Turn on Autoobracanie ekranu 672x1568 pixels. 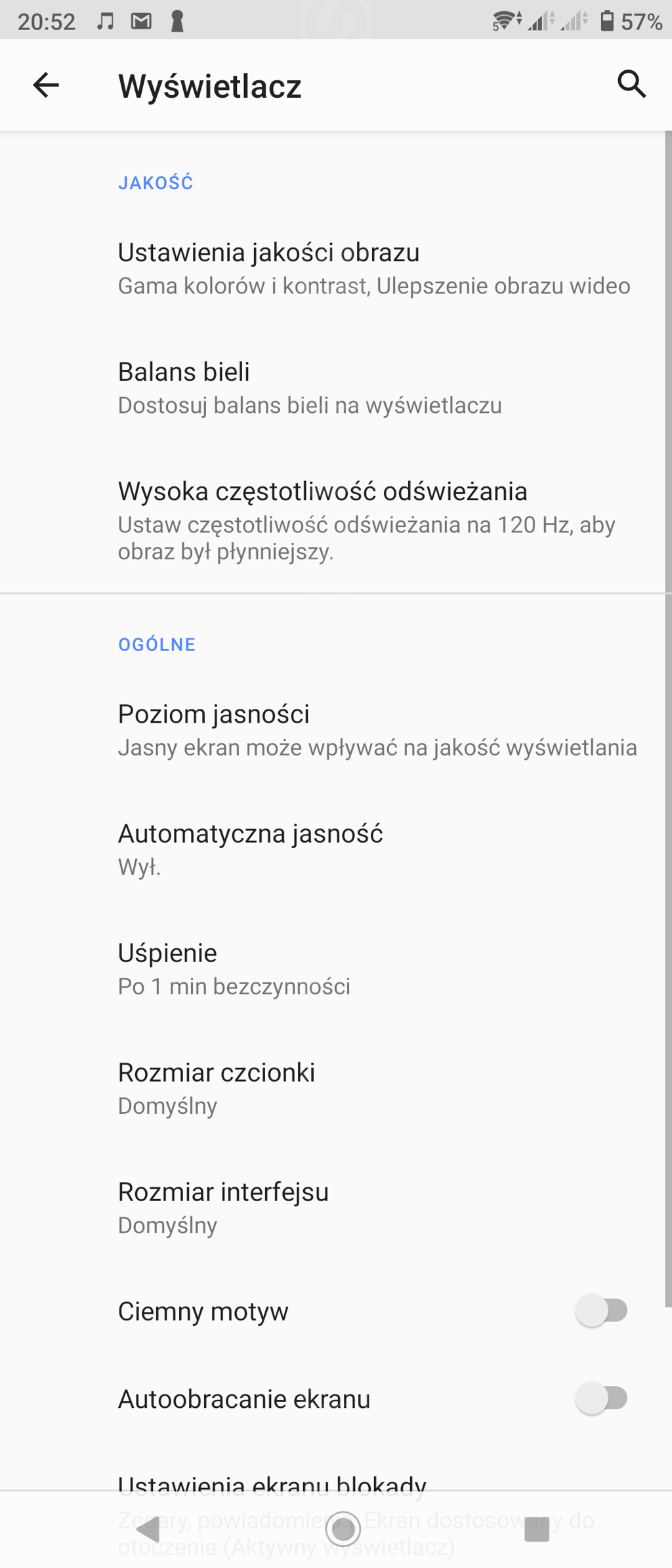tap(601, 1399)
